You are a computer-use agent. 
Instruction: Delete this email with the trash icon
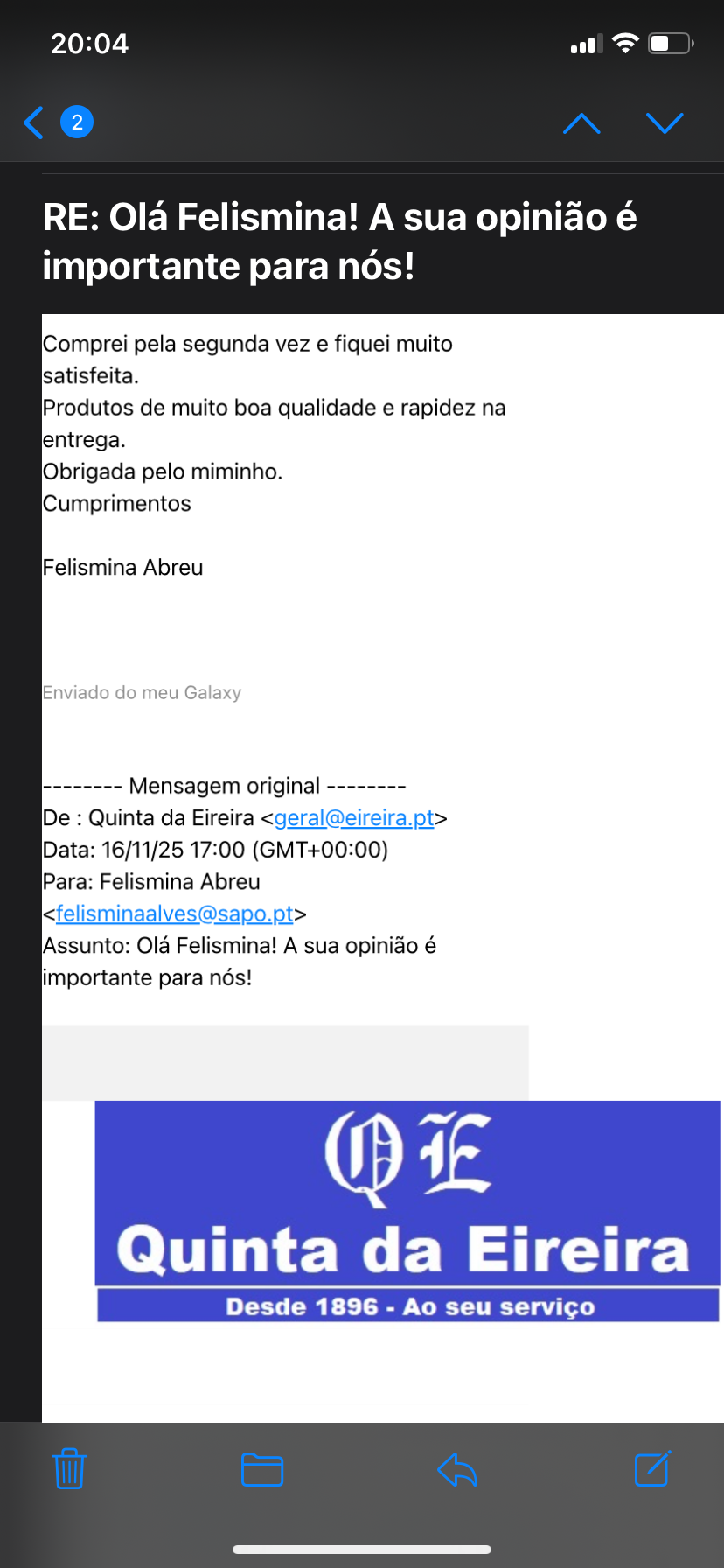[x=69, y=1469]
